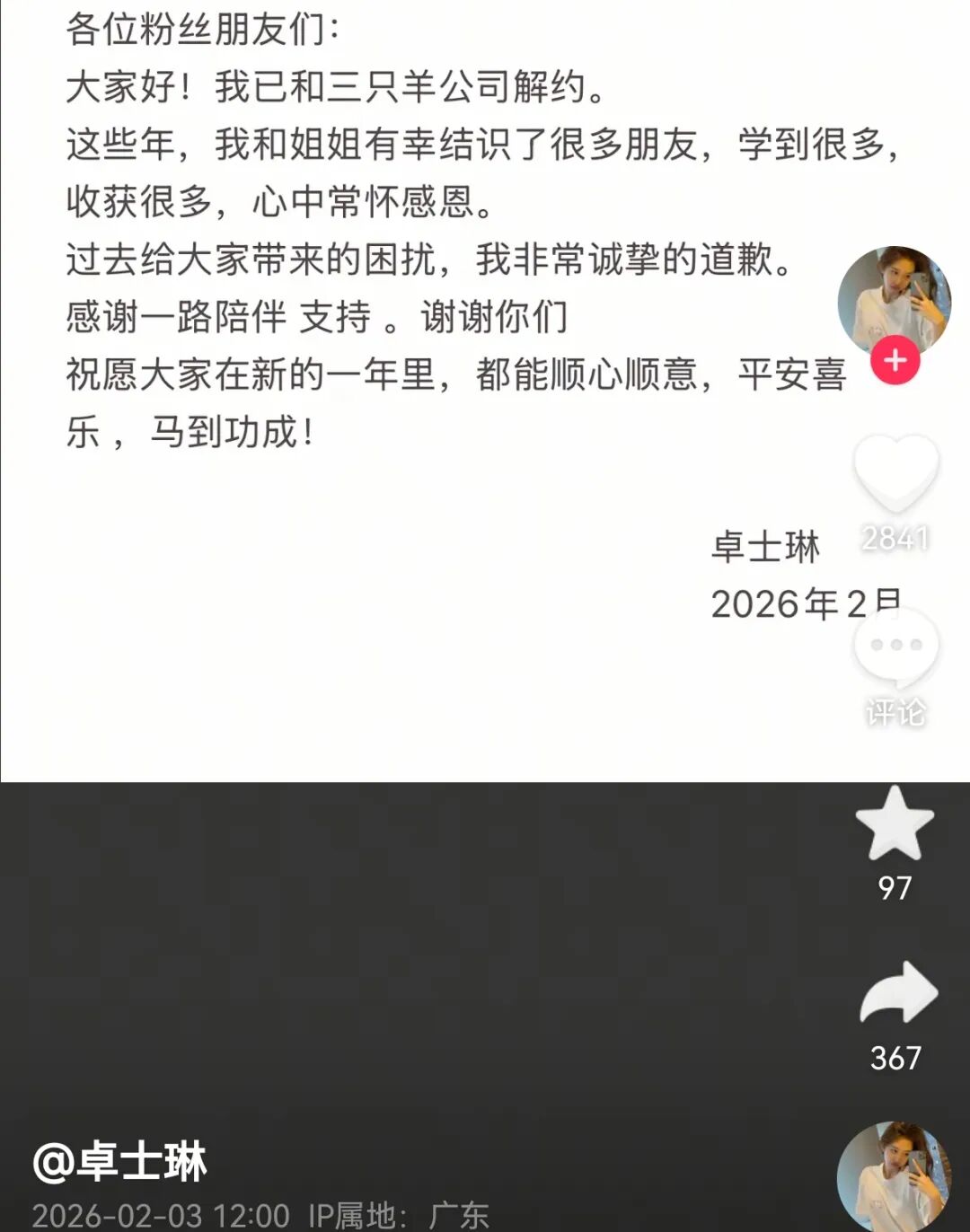
Task: Add this post to favorites with the star
Action: point(895,824)
